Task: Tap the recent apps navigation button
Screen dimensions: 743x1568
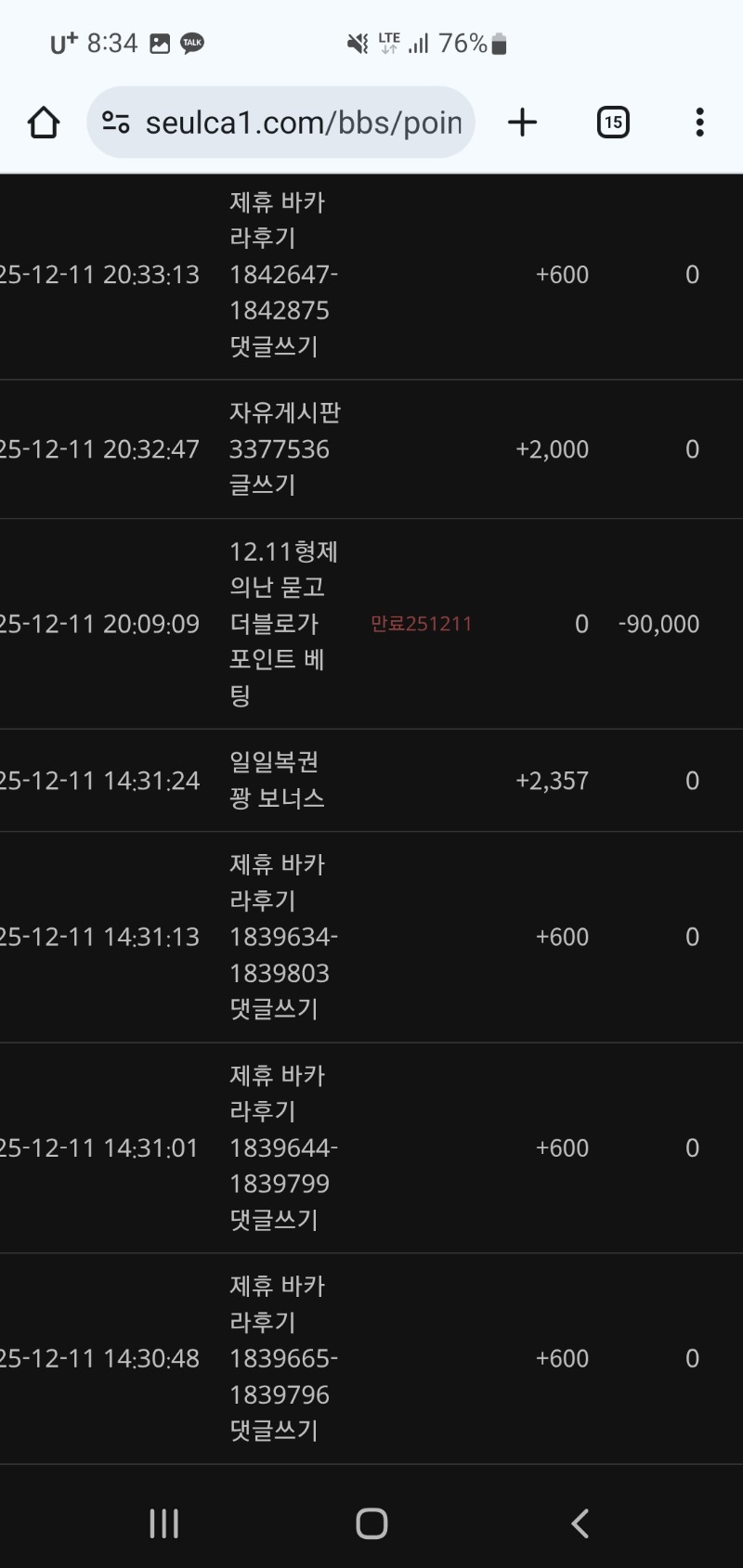Action: click(x=163, y=1523)
